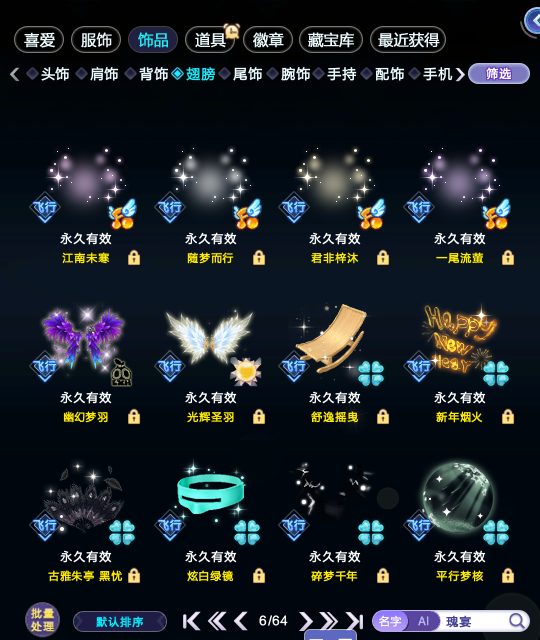Open the 徽章 tab
The height and width of the screenshot is (640, 540).
[268, 40]
